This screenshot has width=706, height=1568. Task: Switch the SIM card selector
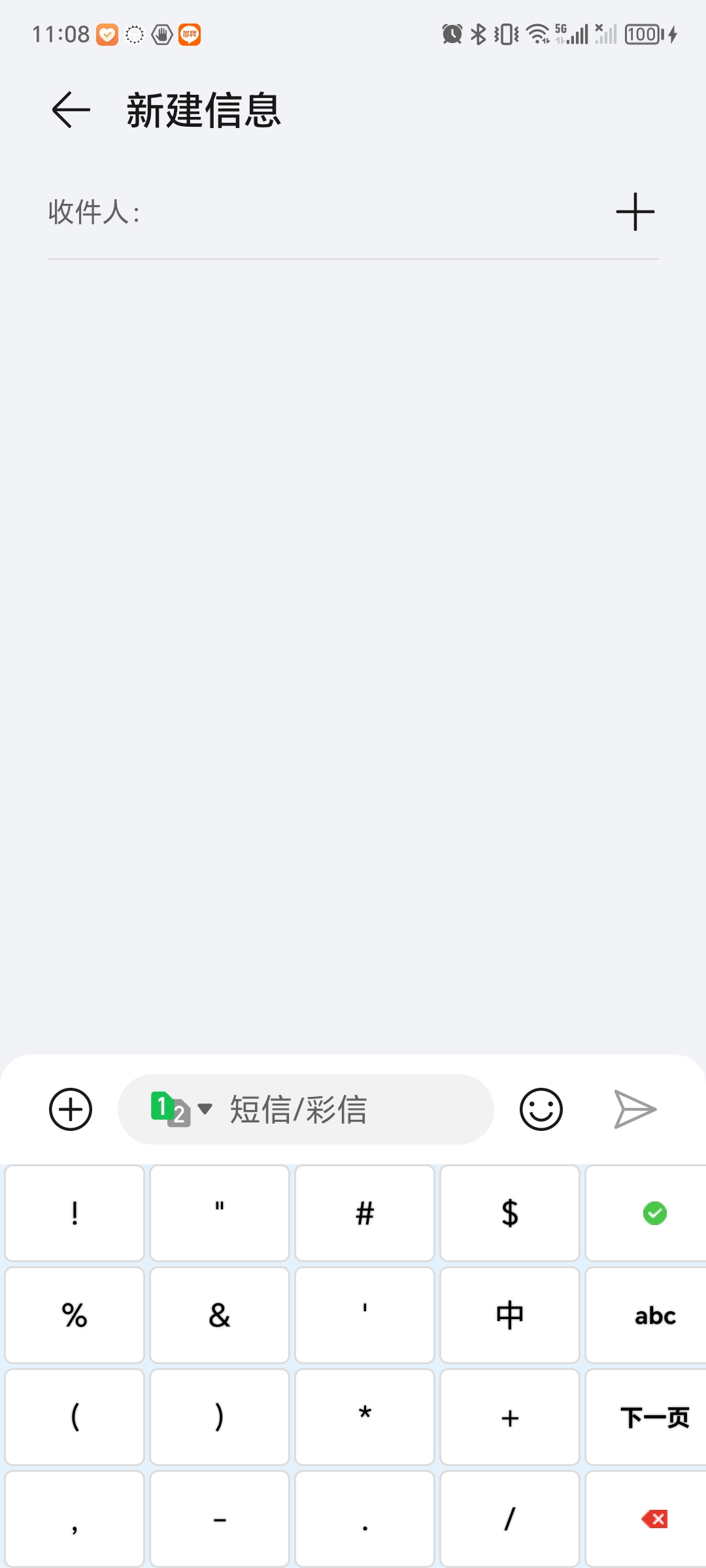180,1109
